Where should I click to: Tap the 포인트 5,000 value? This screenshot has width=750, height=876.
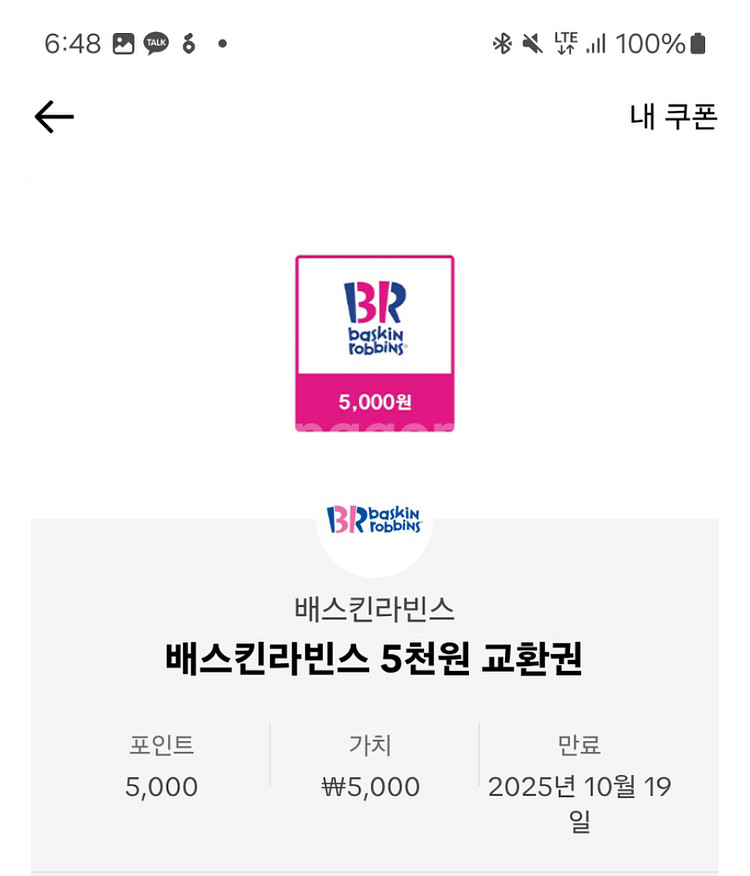coord(162,787)
